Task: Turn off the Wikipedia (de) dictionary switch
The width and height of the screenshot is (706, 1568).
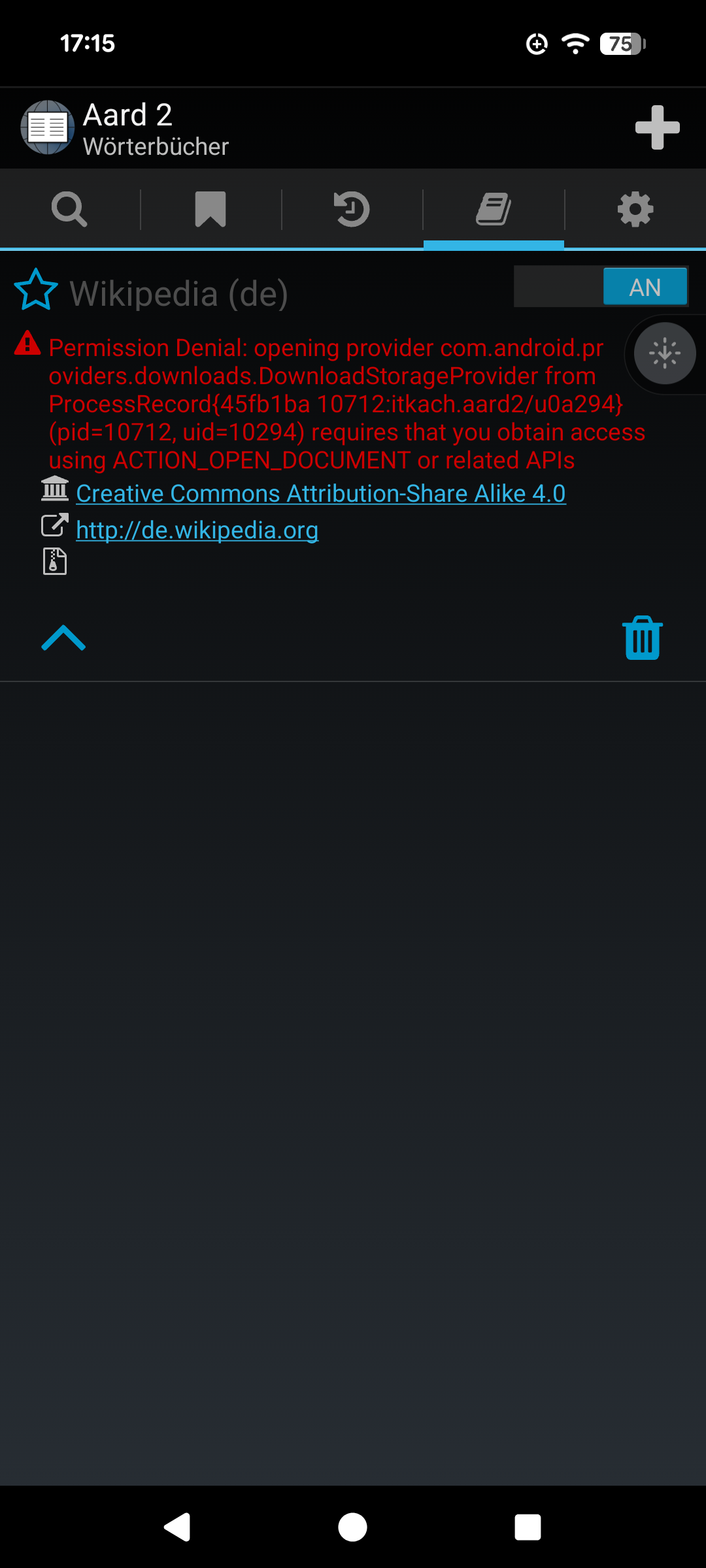Action: pyautogui.click(x=601, y=286)
